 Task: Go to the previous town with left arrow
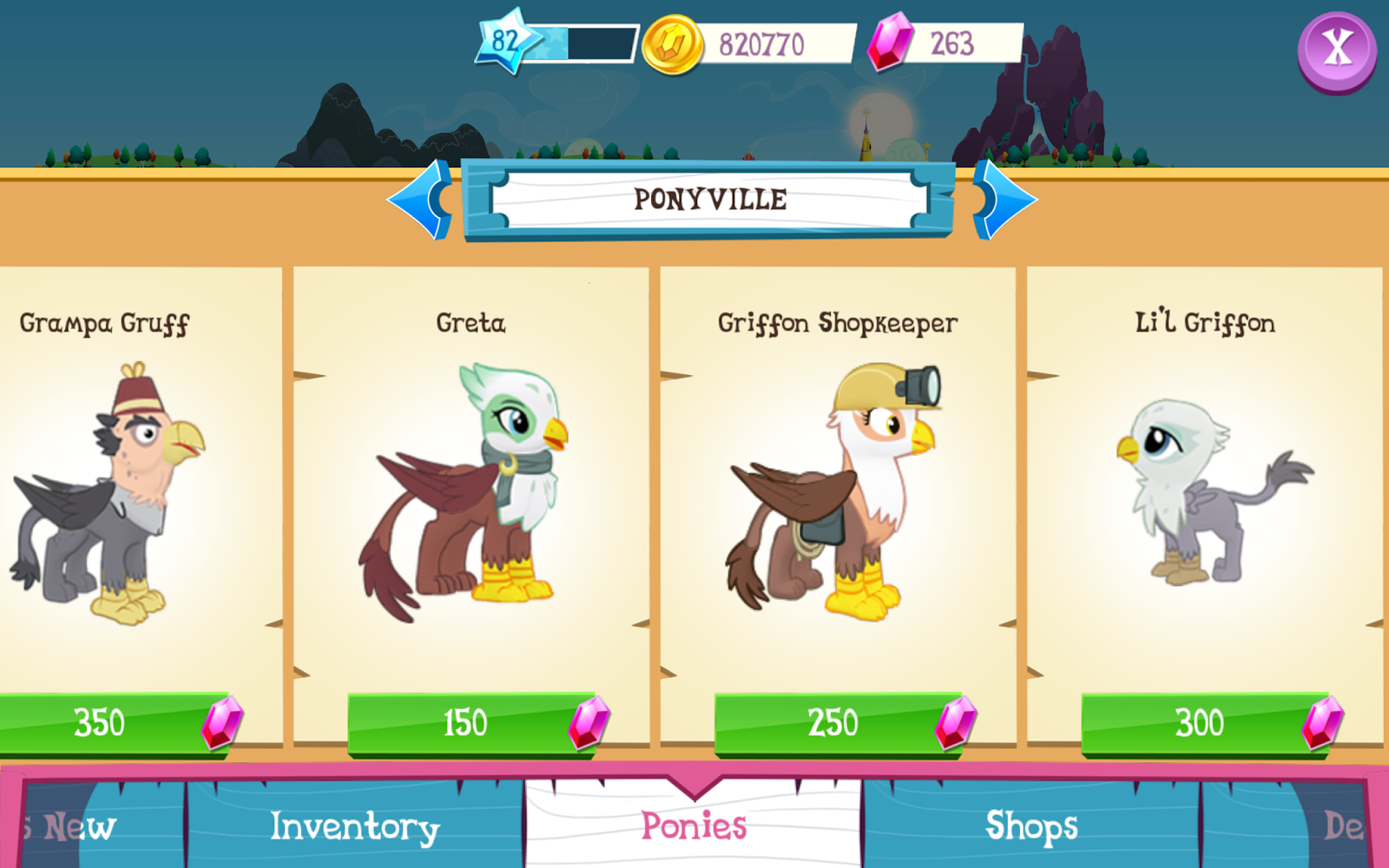422,200
